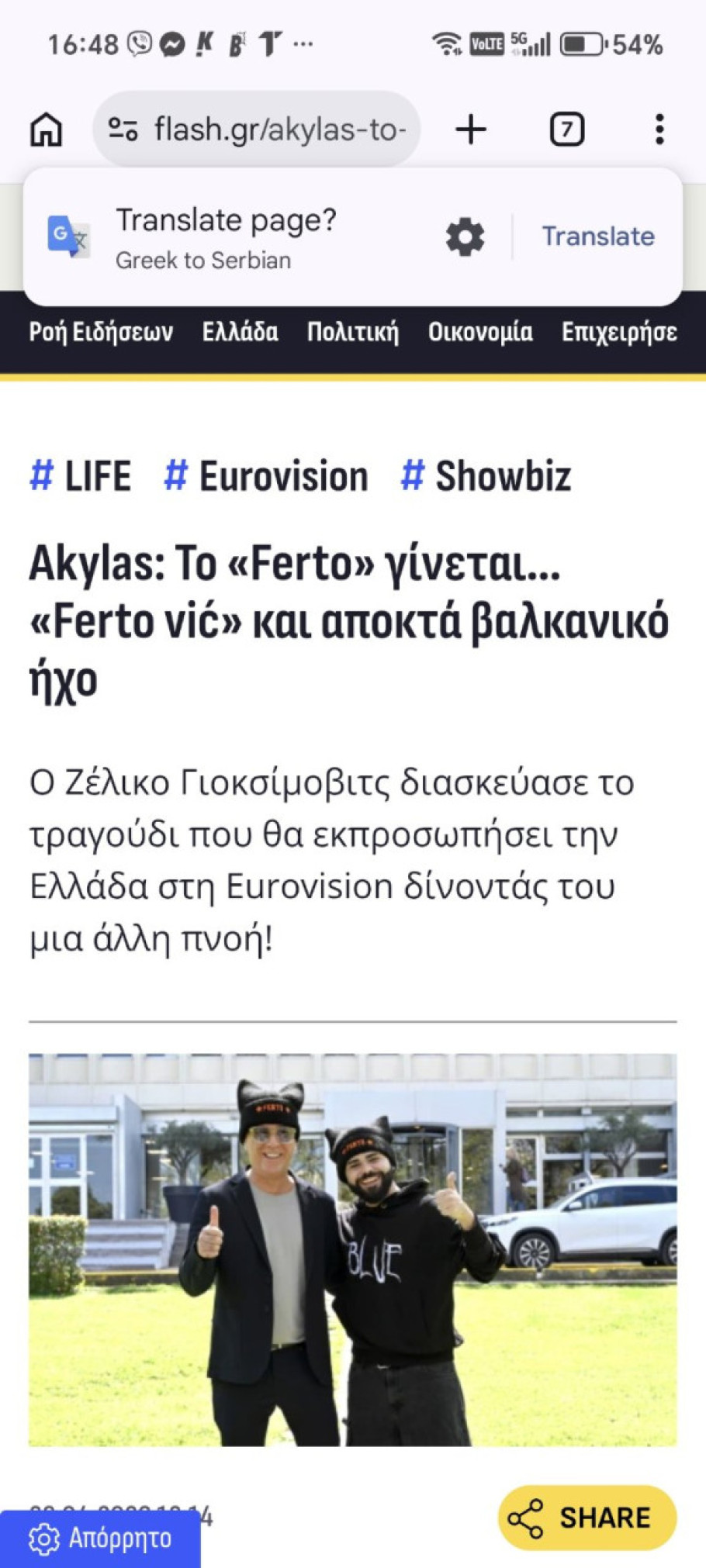Image resolution: width=706 pixels, height=1568 pixels.
Task: Open a new browser tab
Action: [x=470, y=129]
